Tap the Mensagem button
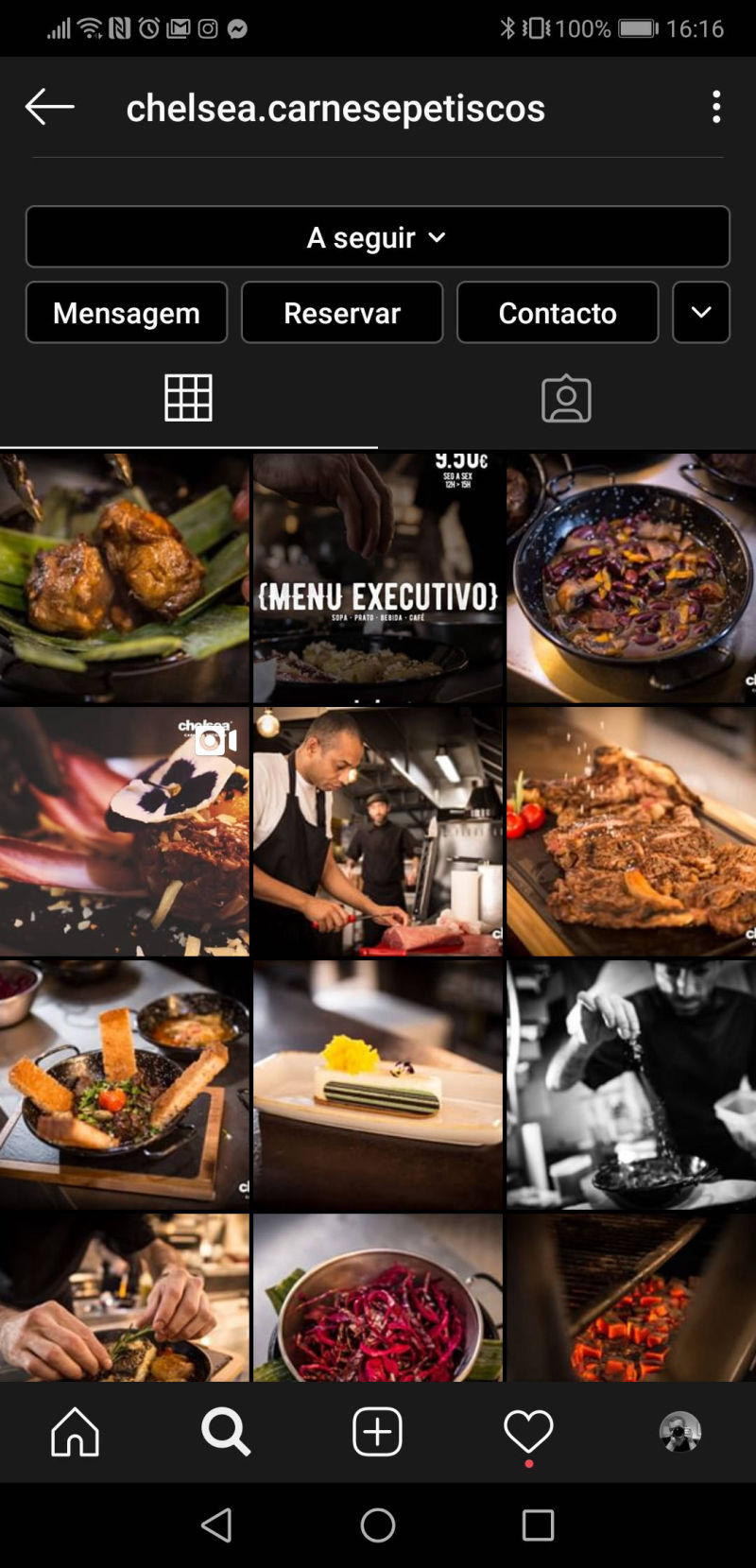 coord(127,312)
